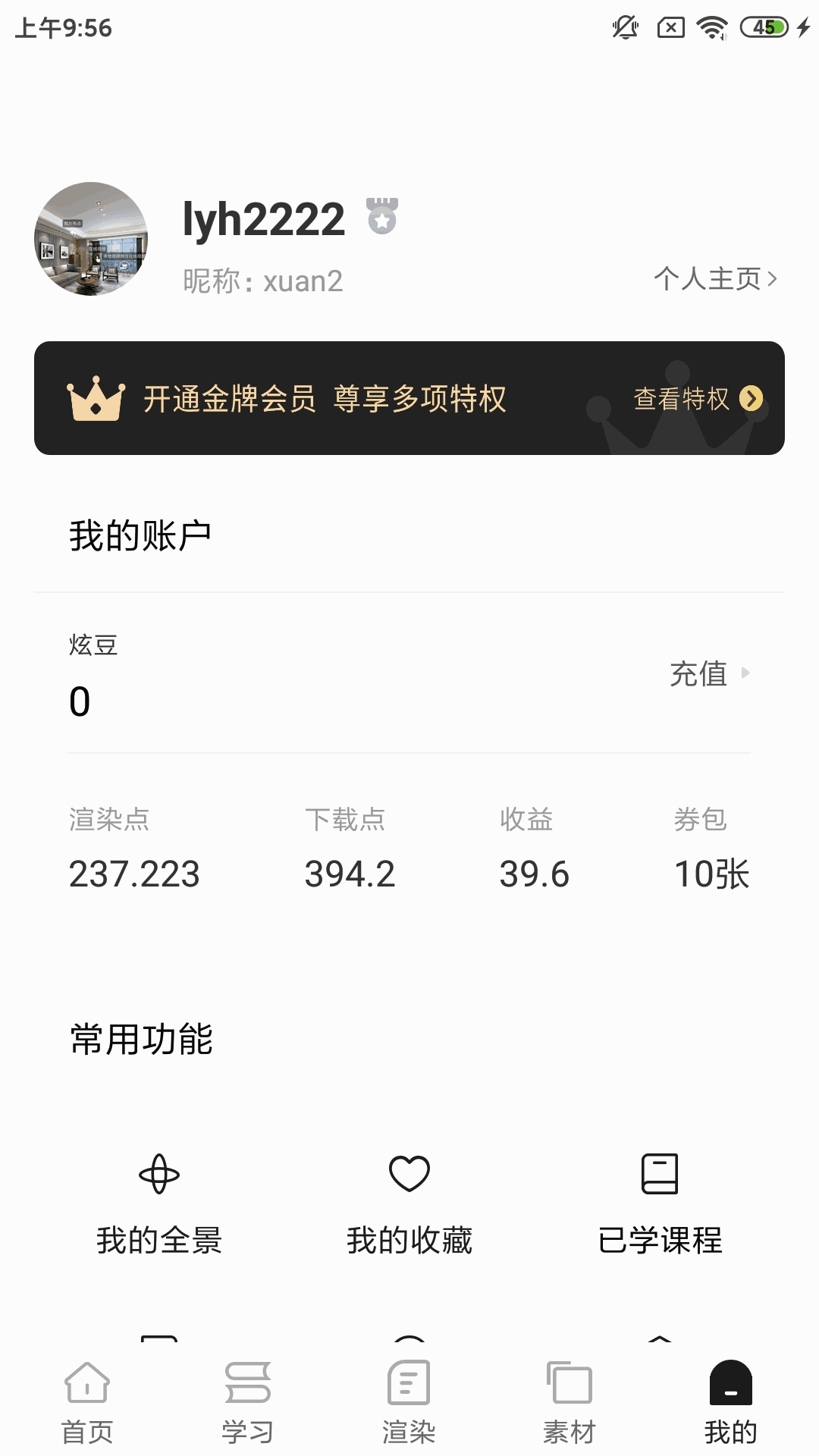Open the 素材 materials library icon
The image size is (819, 1456).
(570, 1382)
